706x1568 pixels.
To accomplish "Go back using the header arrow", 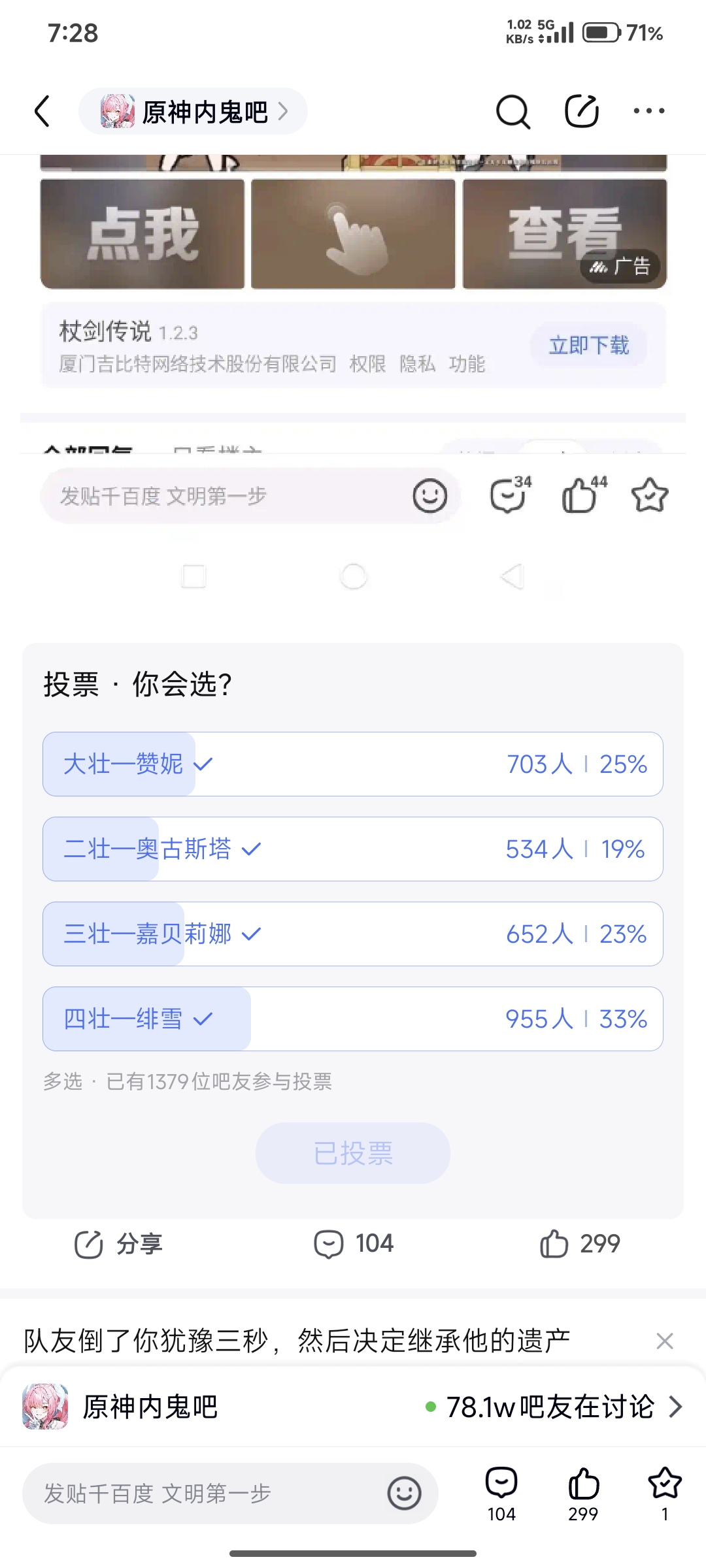I will click(42, 111).
